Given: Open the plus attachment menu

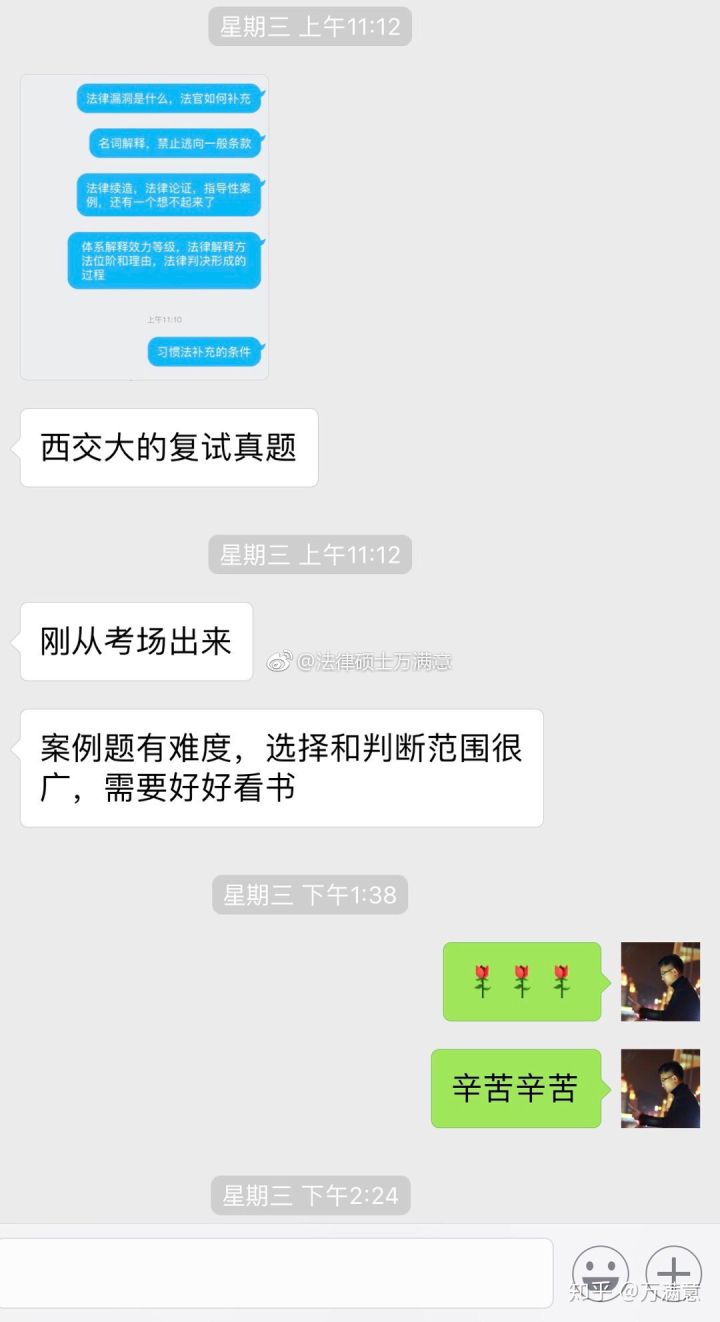Looking at the screenshot, I should click(673, 1272).
